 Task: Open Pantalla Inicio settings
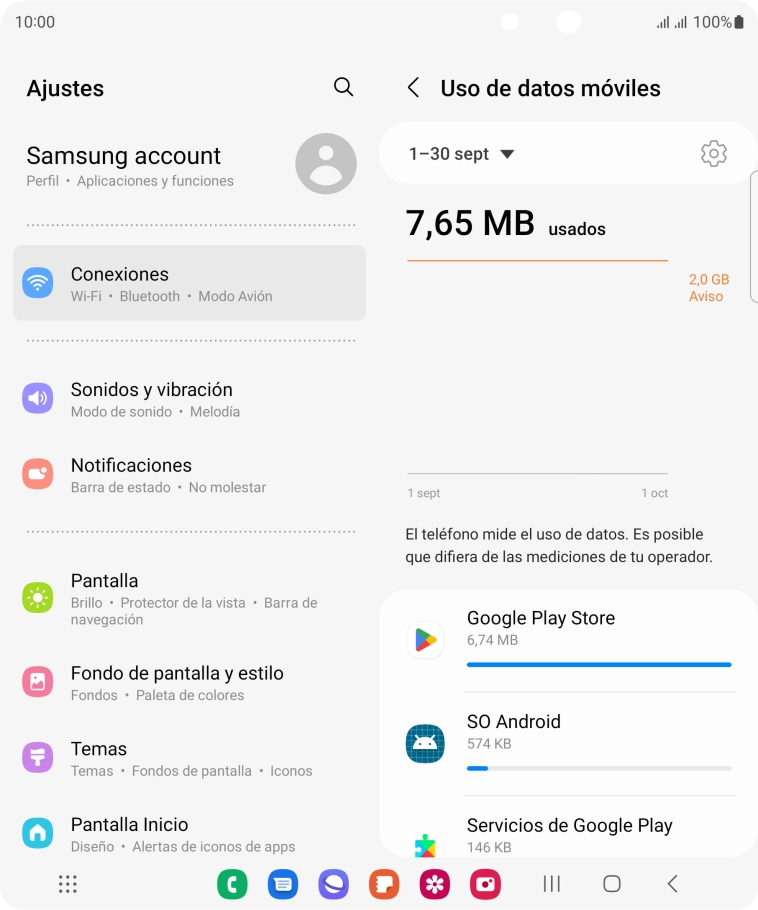pos(37,833)
